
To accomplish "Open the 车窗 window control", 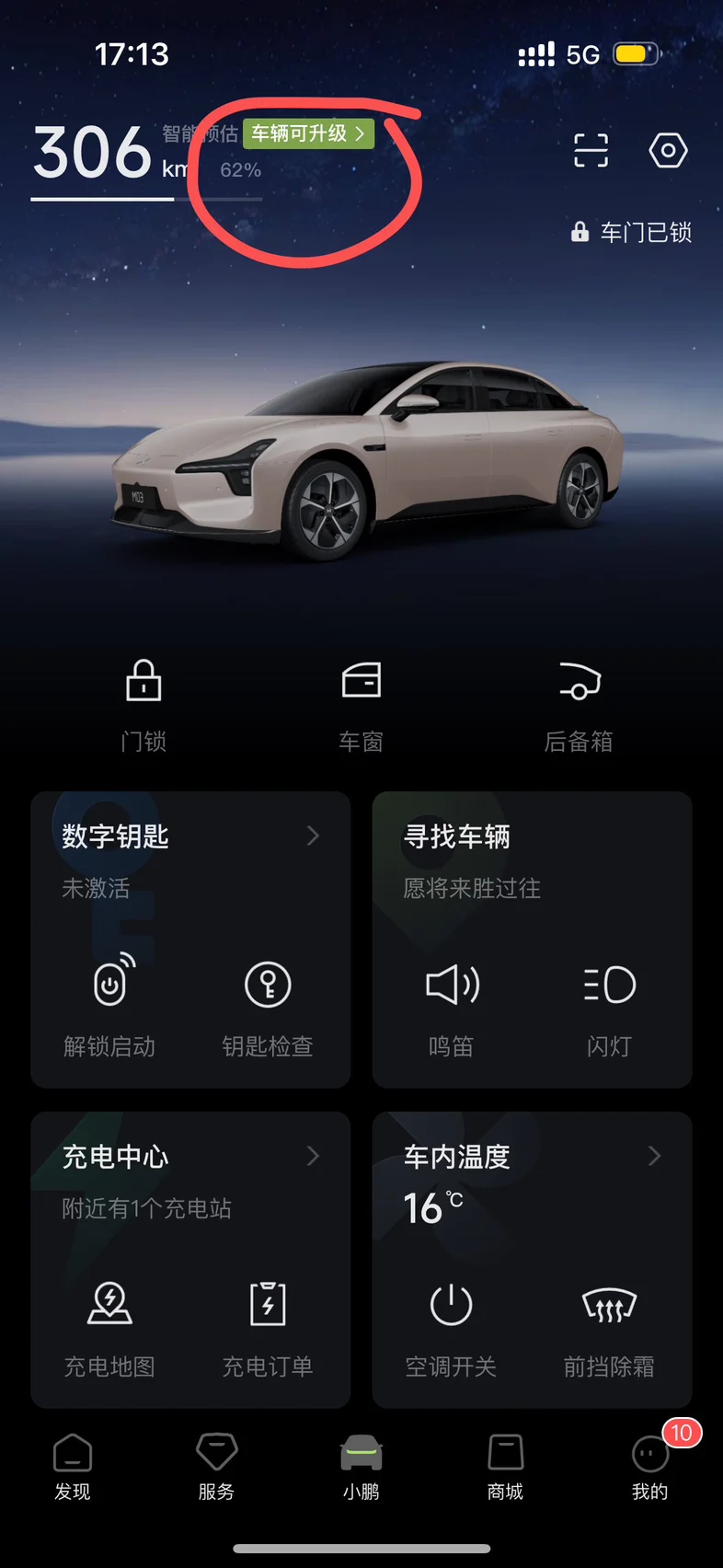I will [361, 706].
